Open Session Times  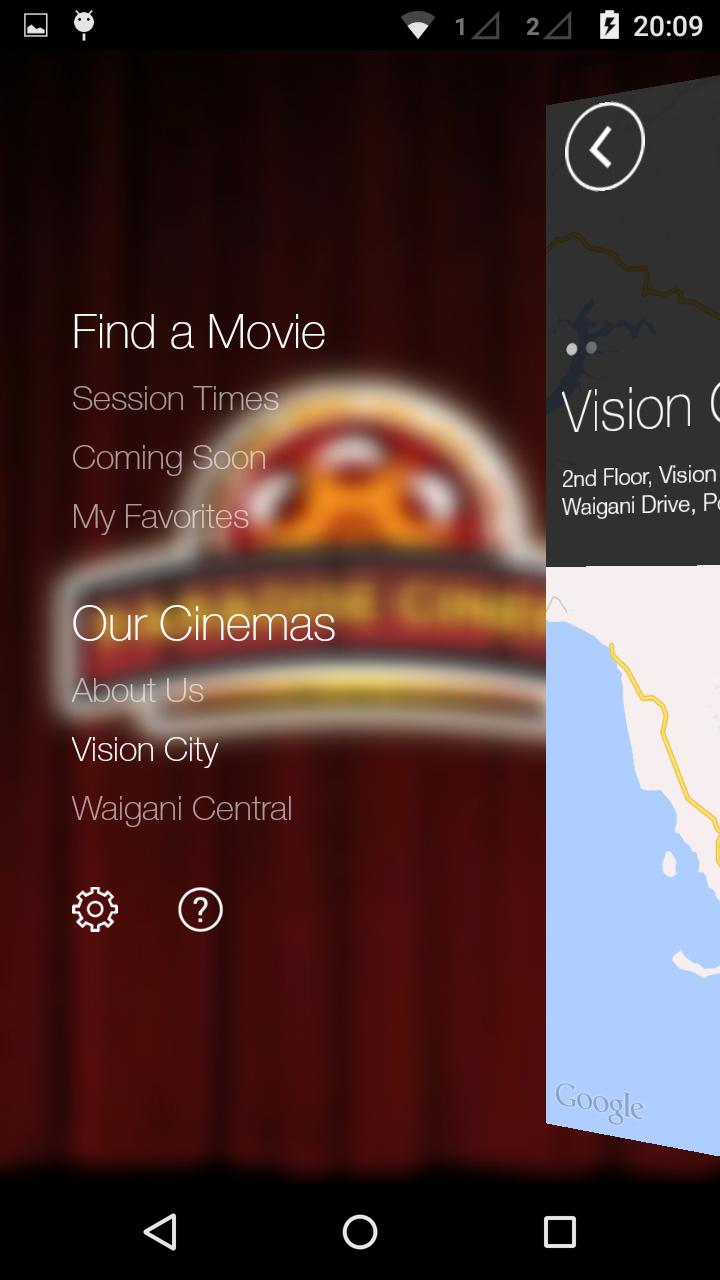[x=175, y=399]
